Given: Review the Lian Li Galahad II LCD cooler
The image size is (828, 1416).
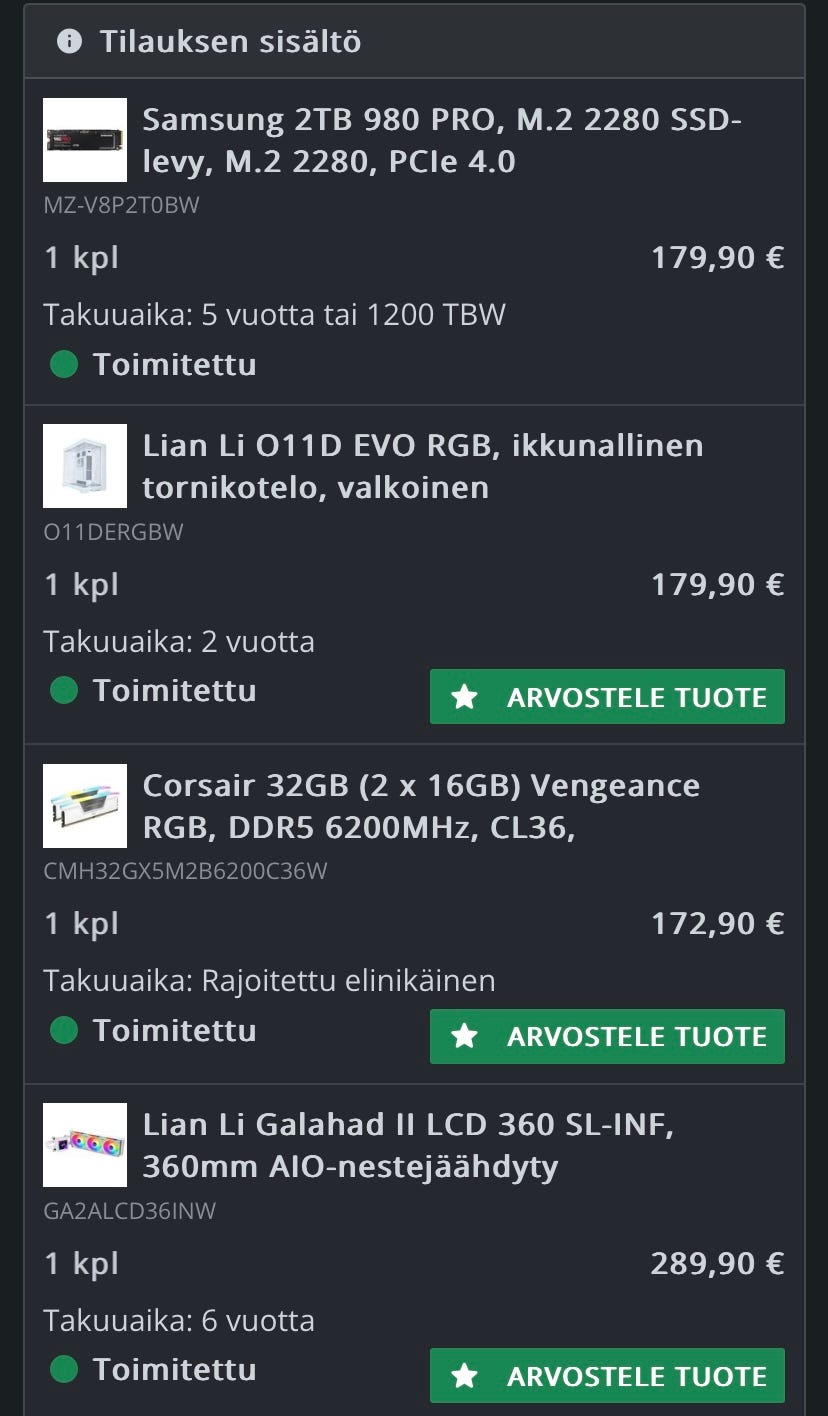Looking at the screenshot, I should point(607,1376).
